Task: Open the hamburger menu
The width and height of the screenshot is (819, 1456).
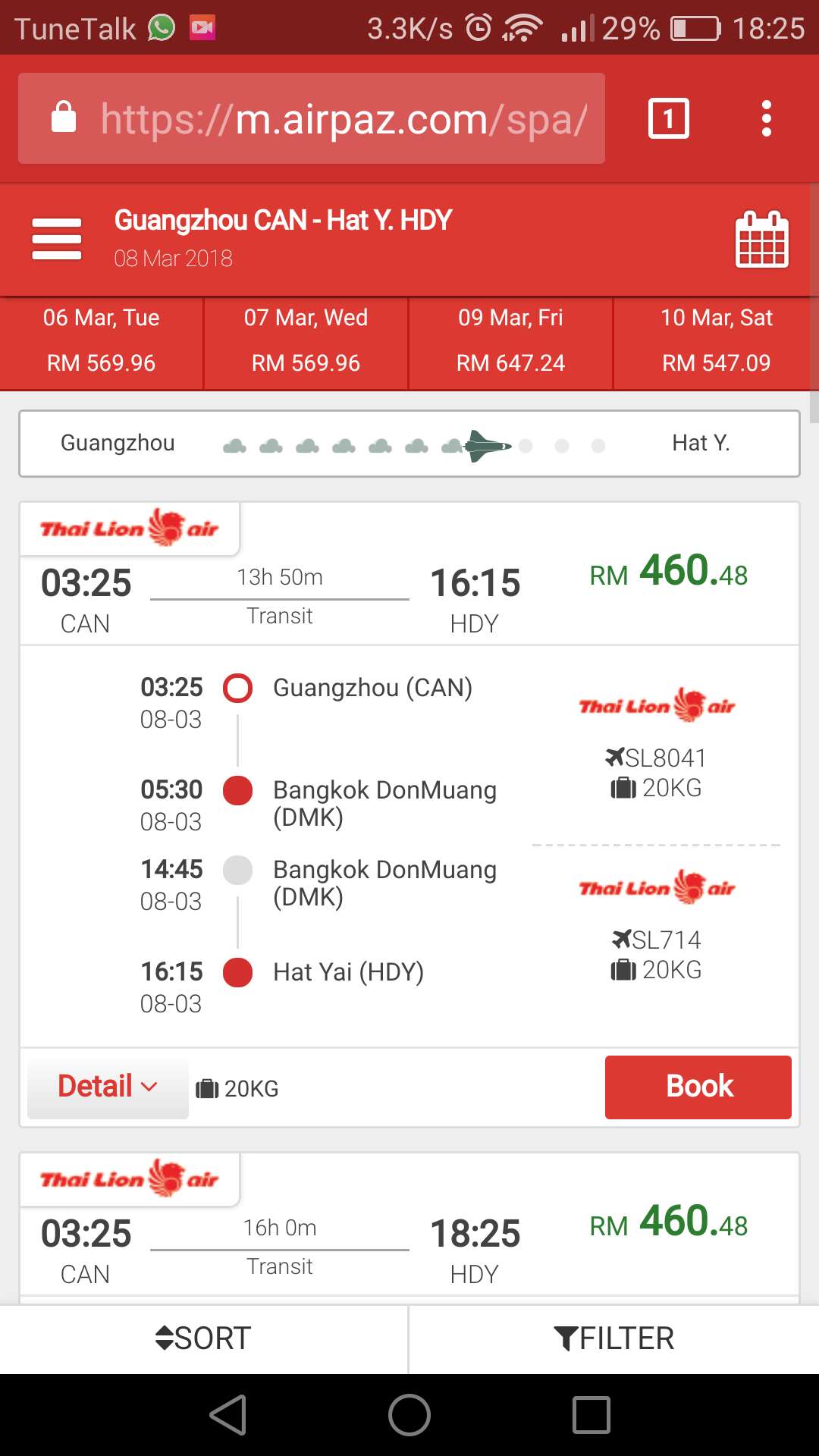Action: coord(57,239)
